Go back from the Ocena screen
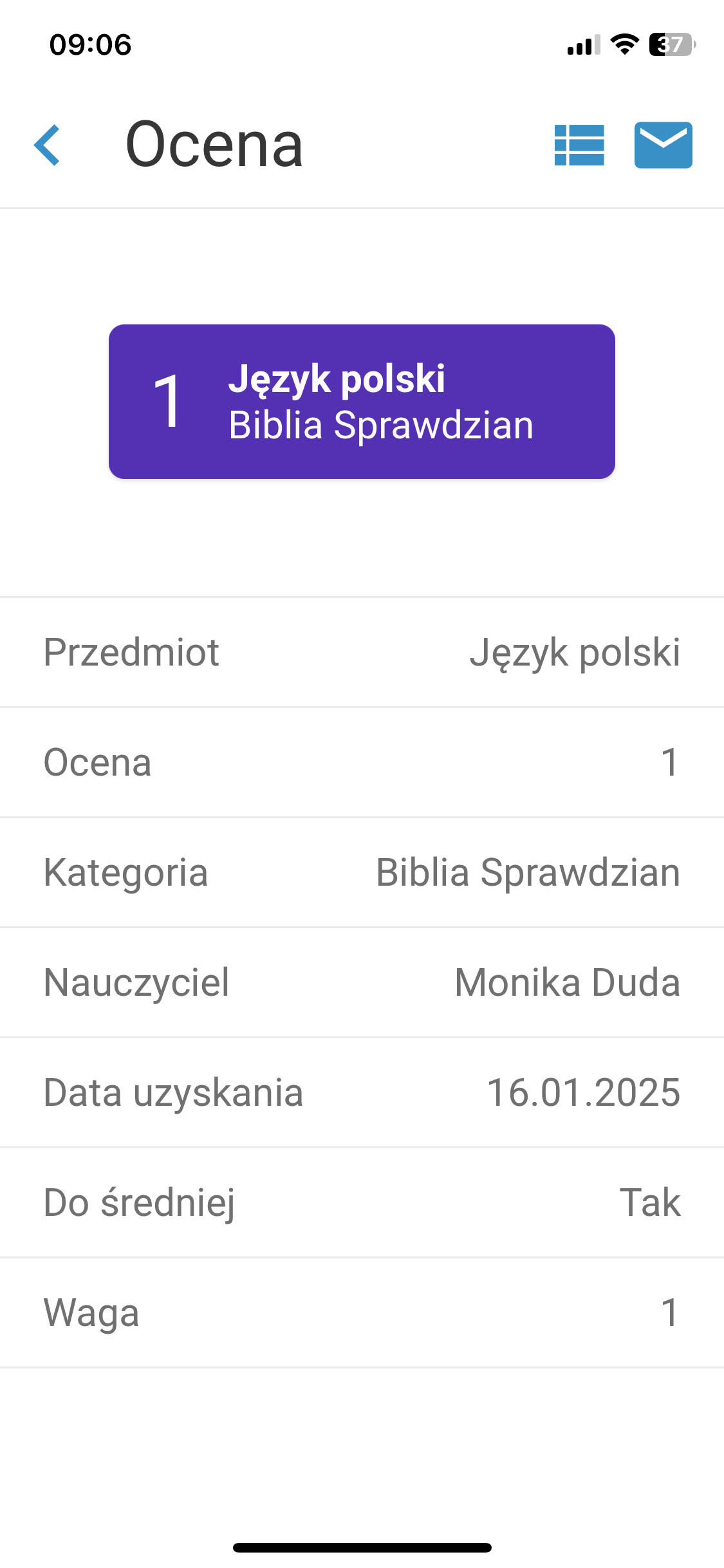 coord(47,145)
